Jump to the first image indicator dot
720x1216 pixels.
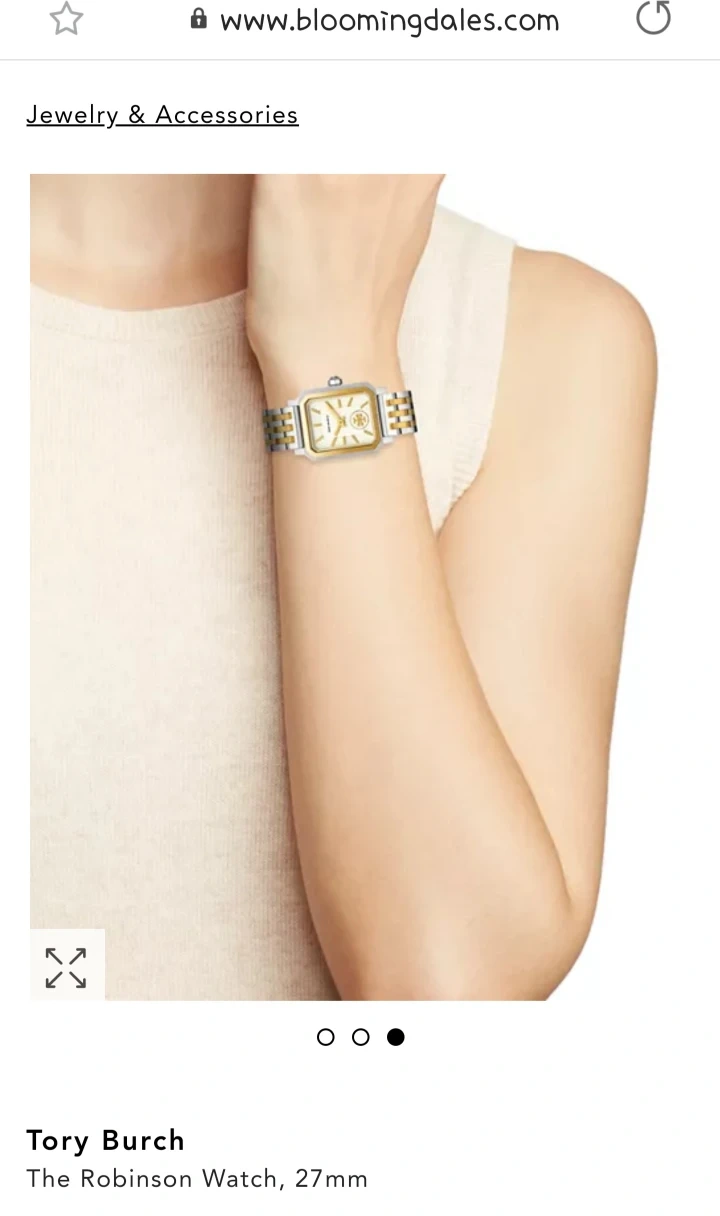pos(325,1037)
